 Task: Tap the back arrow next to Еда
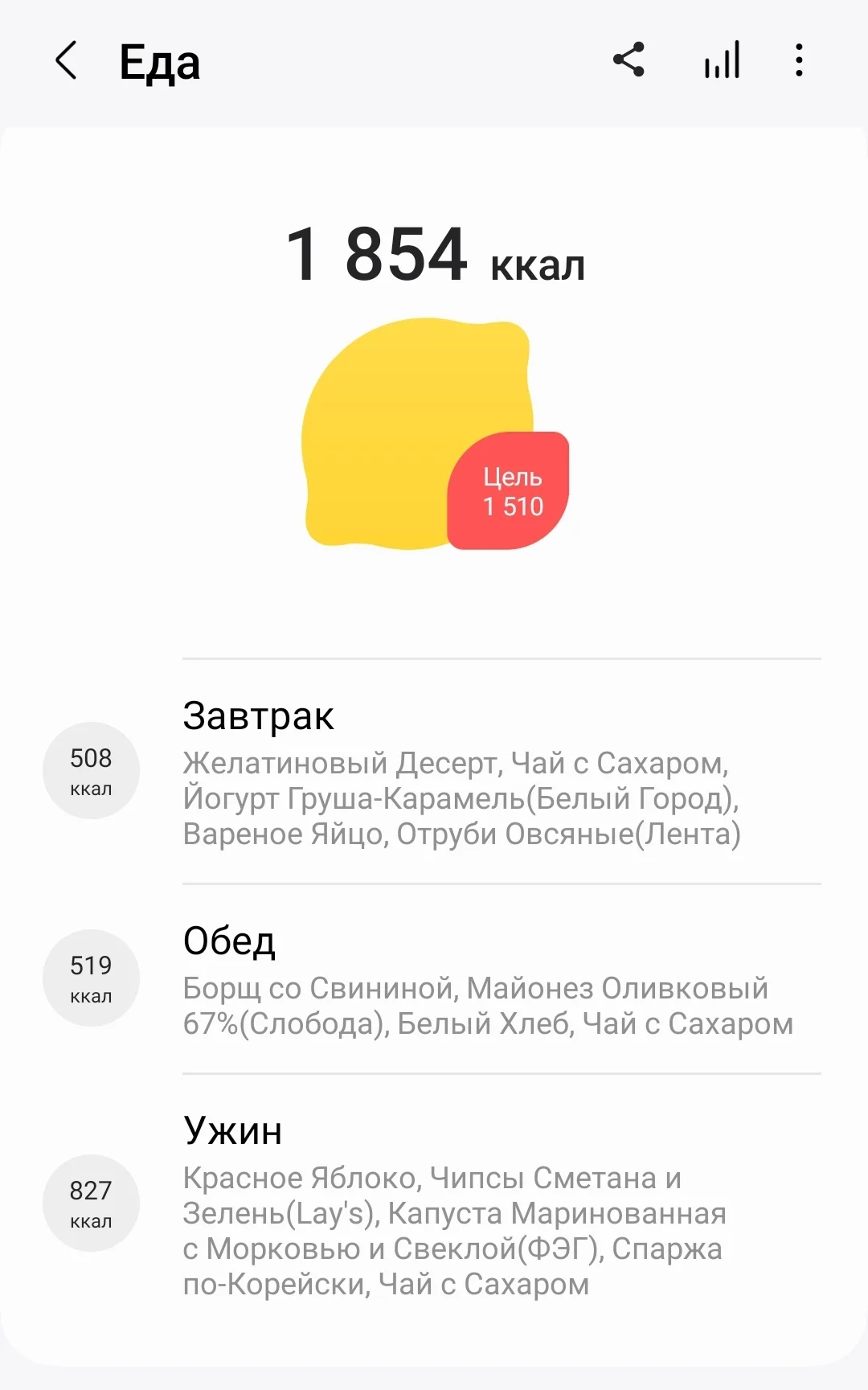tap(64, 61)
